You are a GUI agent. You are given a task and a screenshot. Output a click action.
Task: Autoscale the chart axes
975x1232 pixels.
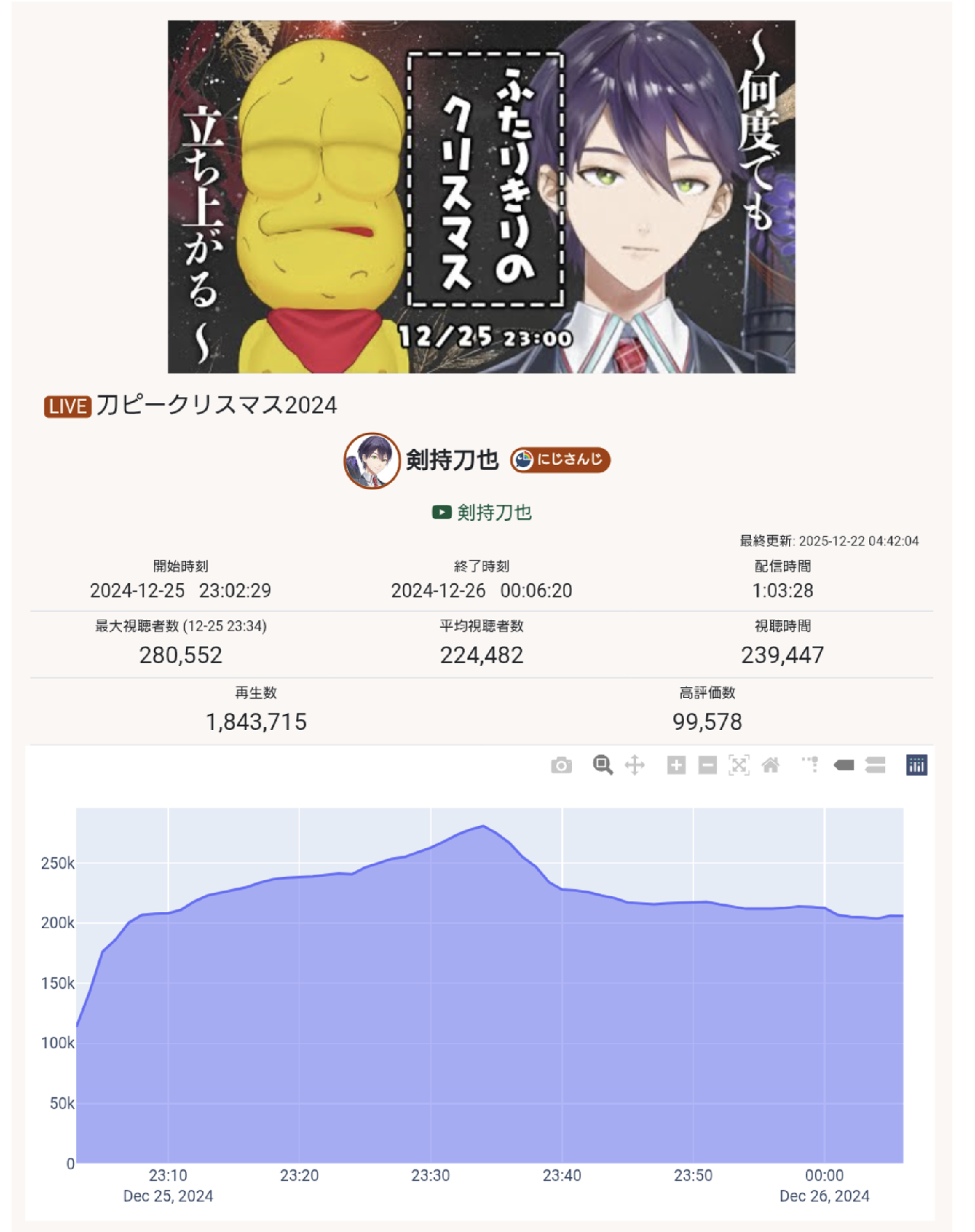pyautogui.click(x=739, y=765)
